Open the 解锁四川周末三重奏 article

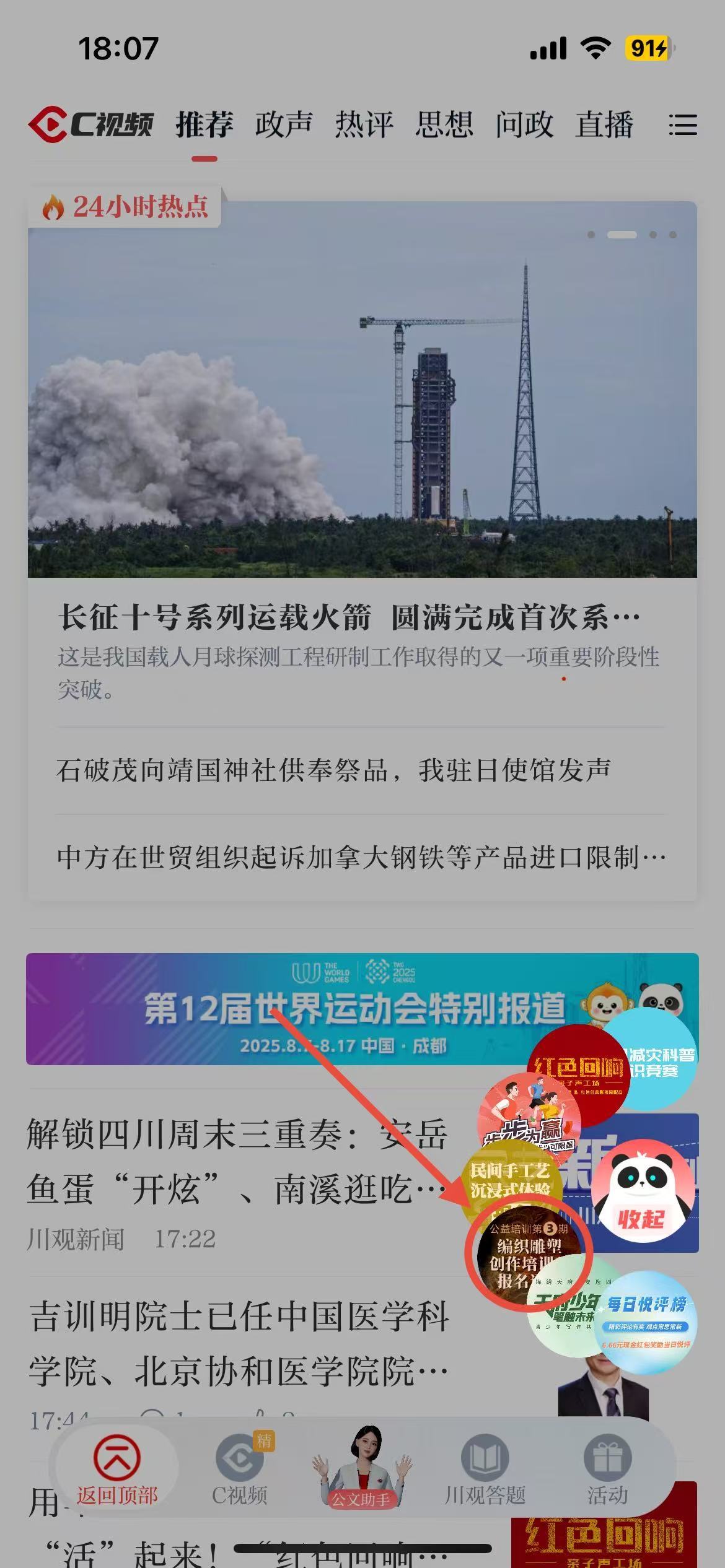[235, 1162]
